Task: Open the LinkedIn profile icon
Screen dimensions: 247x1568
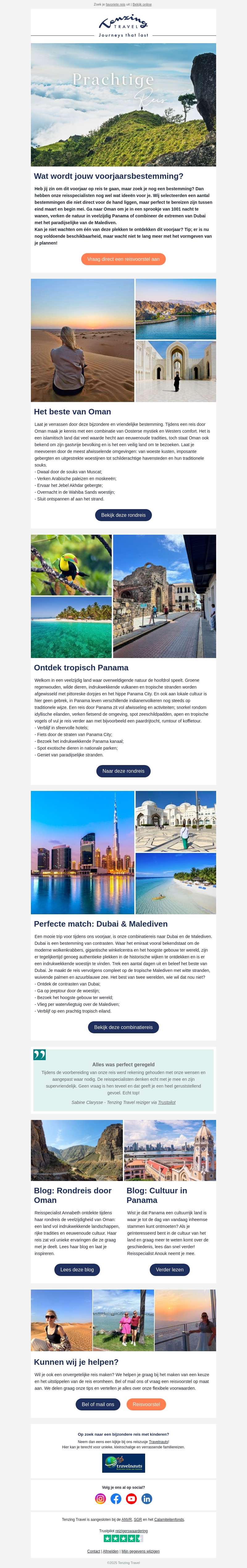Action: 147,1499
